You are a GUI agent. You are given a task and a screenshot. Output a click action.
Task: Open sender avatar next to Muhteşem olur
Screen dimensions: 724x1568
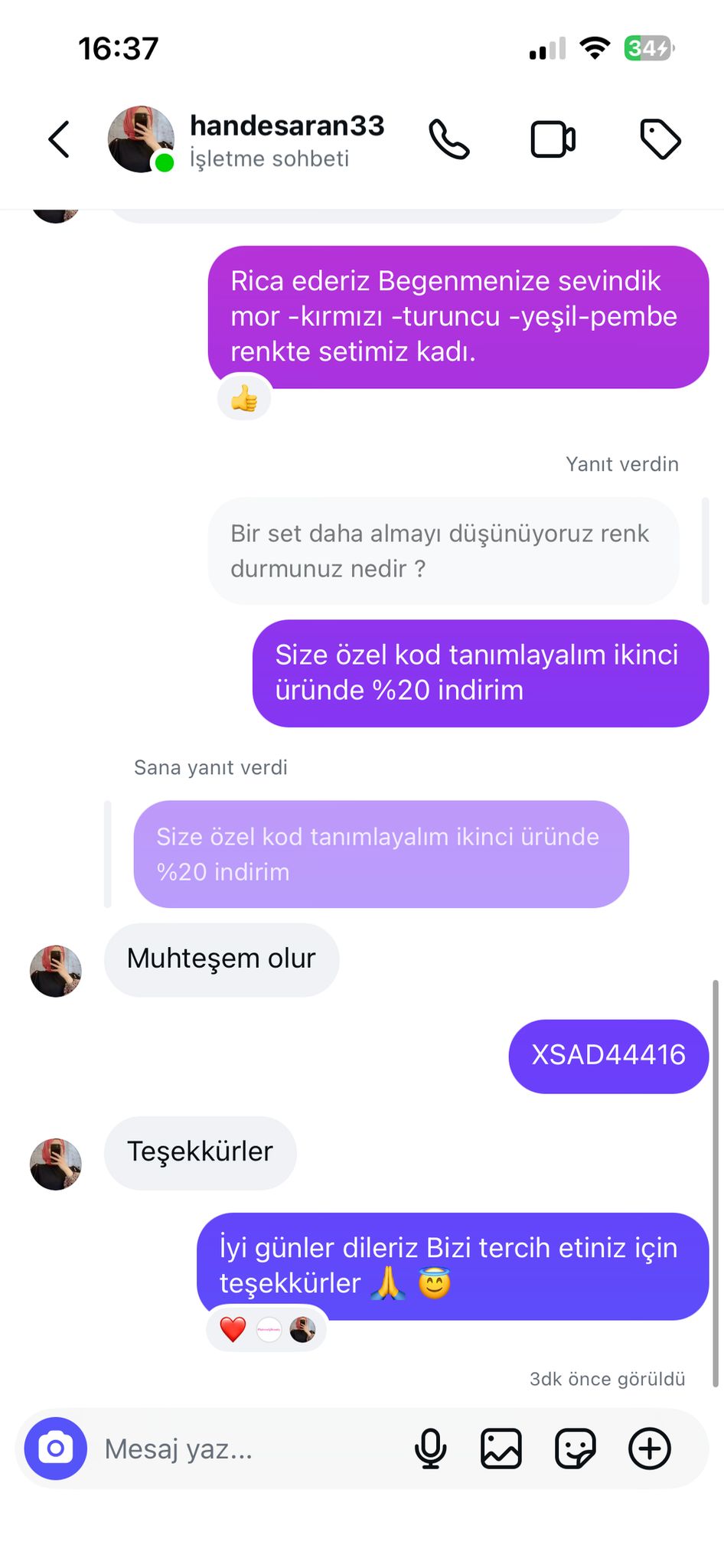55,971
